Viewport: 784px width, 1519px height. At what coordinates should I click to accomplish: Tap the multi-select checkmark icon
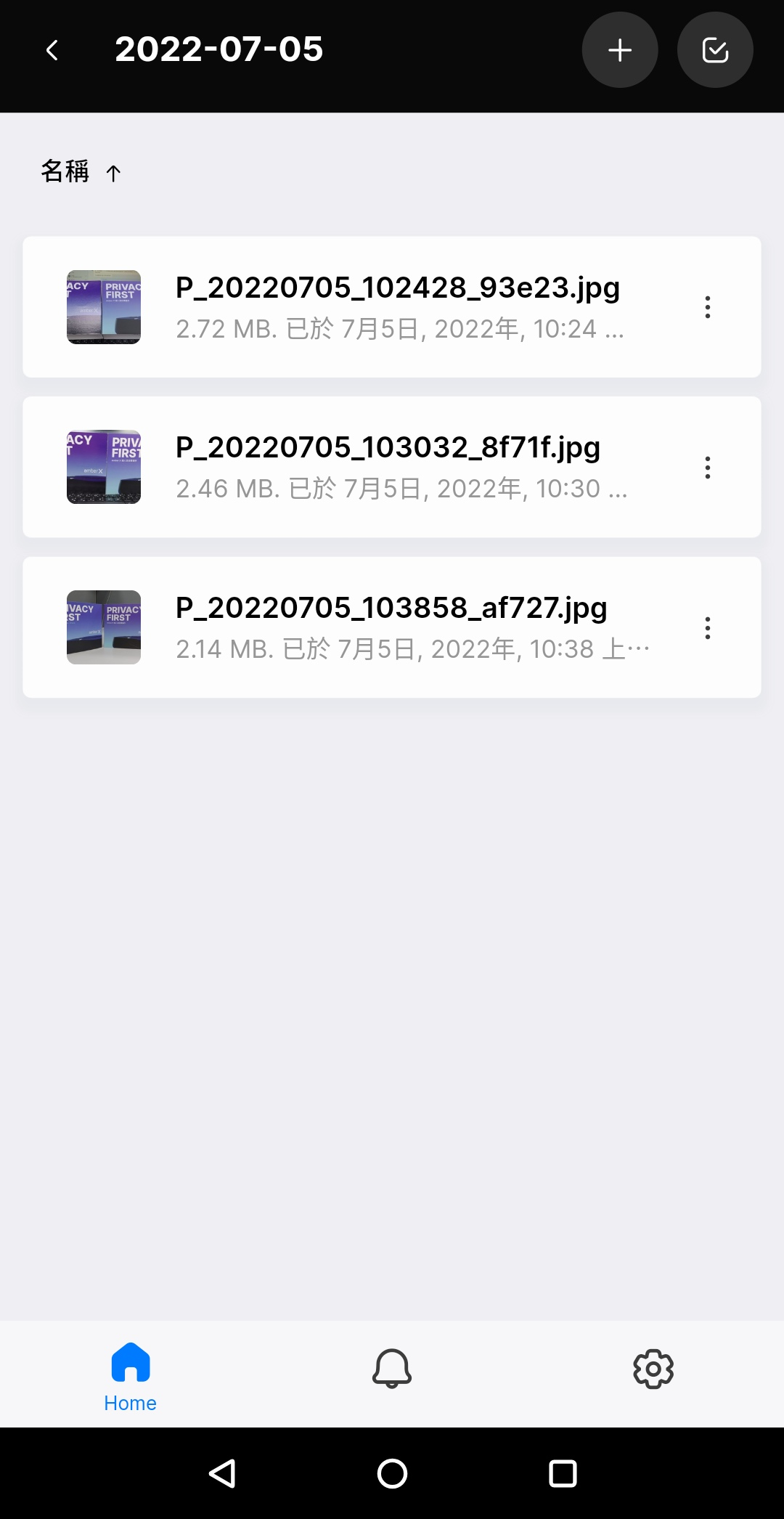click(x=715, y=50)
